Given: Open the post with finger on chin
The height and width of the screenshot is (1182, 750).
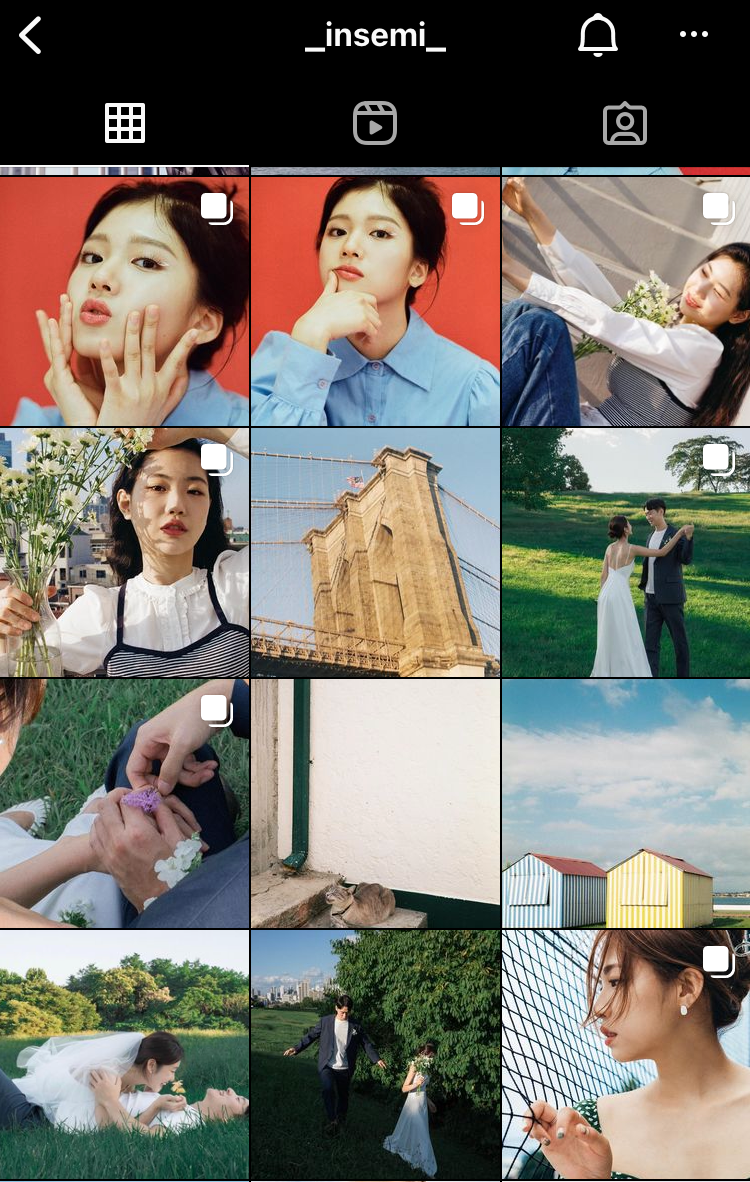Looking at the screenshot, I should [375, 301].
